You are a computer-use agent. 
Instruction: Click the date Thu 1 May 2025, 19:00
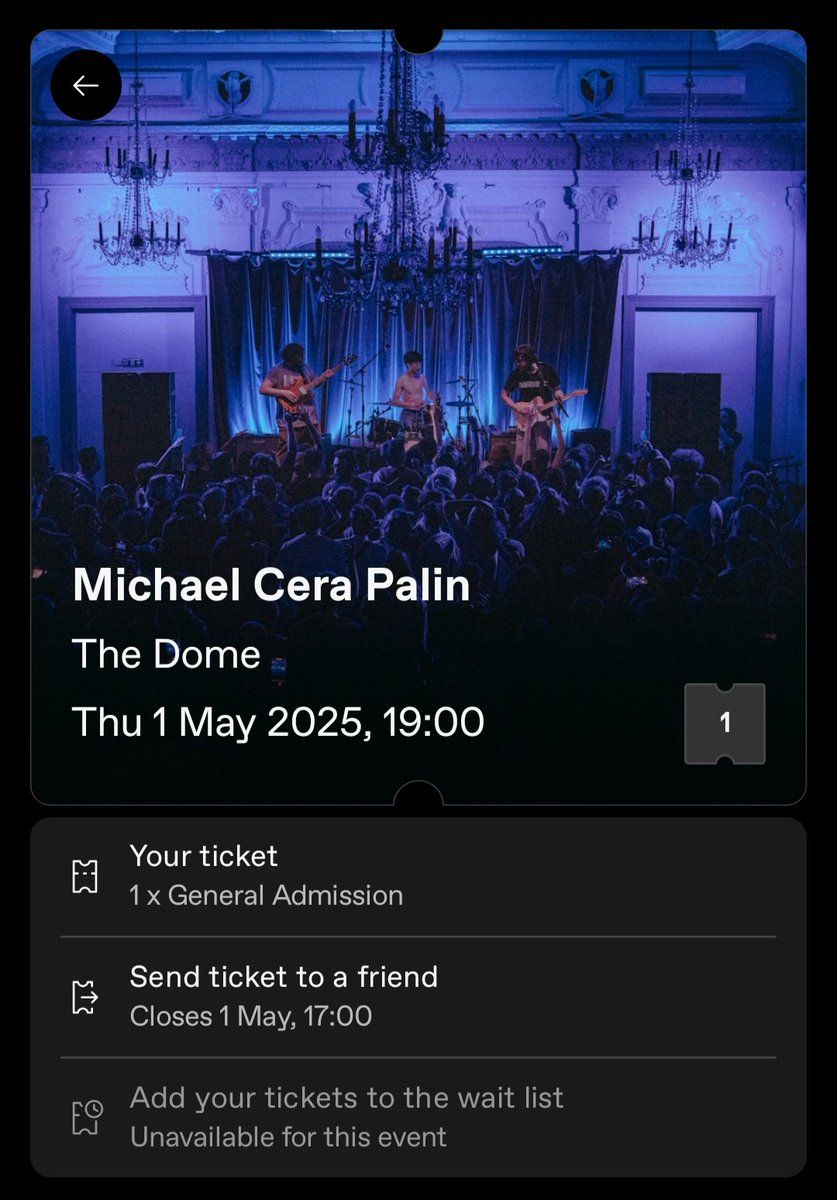pos(278,722)
